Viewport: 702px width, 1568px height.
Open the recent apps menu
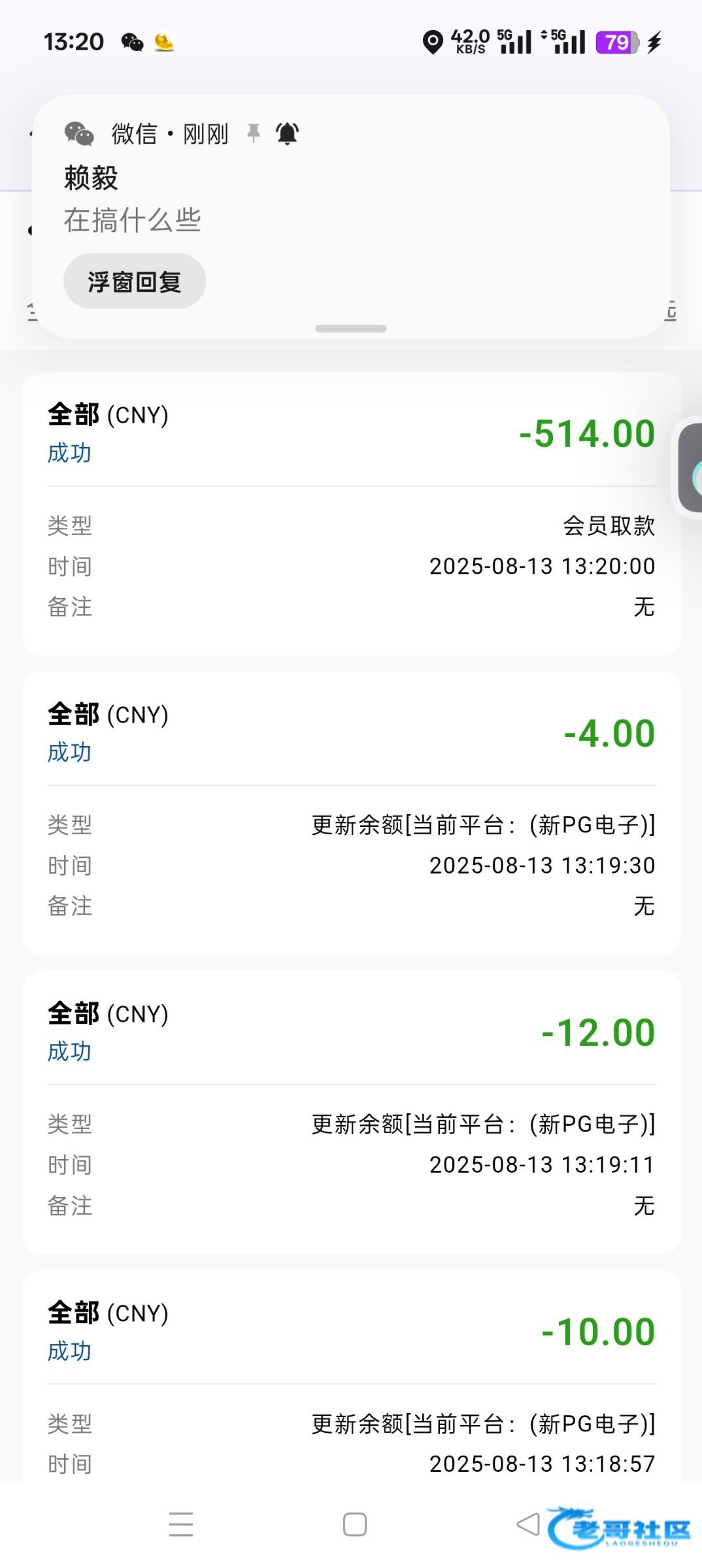(181, 1524)
